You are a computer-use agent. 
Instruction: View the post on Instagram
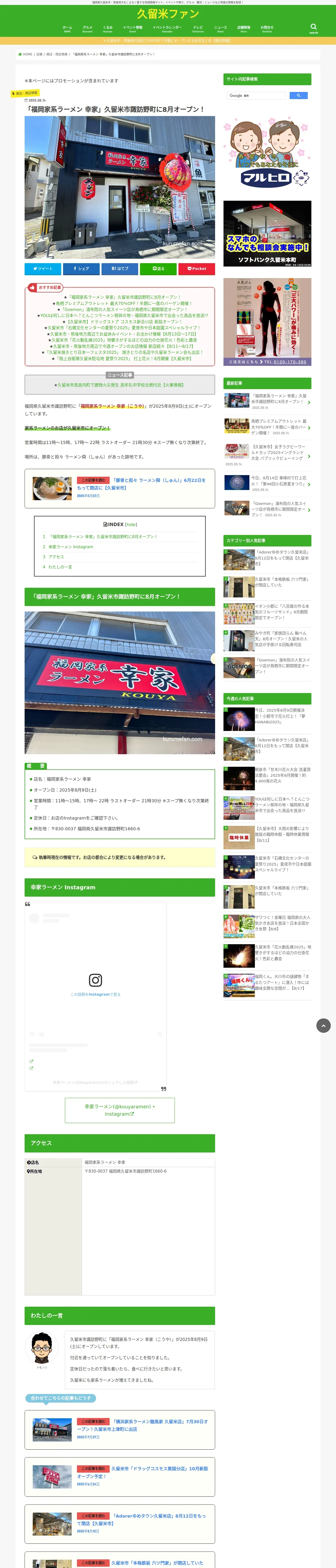click(95, 994)
